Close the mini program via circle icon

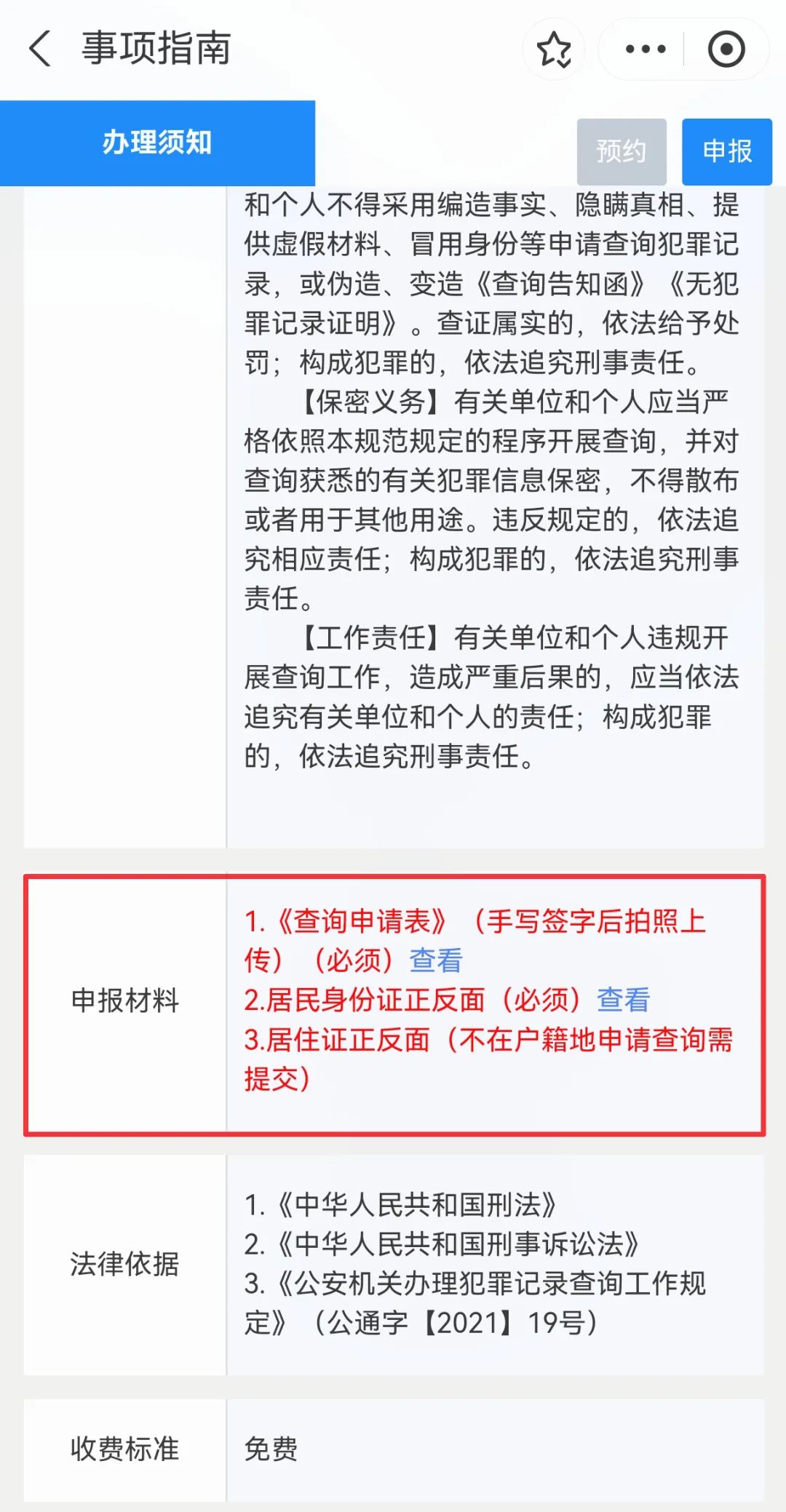pyautogui.click(x=726, y=49)
